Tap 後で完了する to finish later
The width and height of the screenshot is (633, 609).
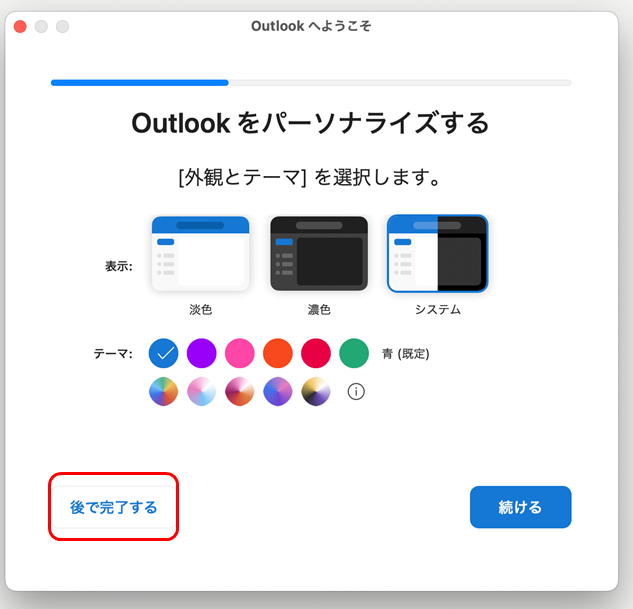click(x=113, y=507)
